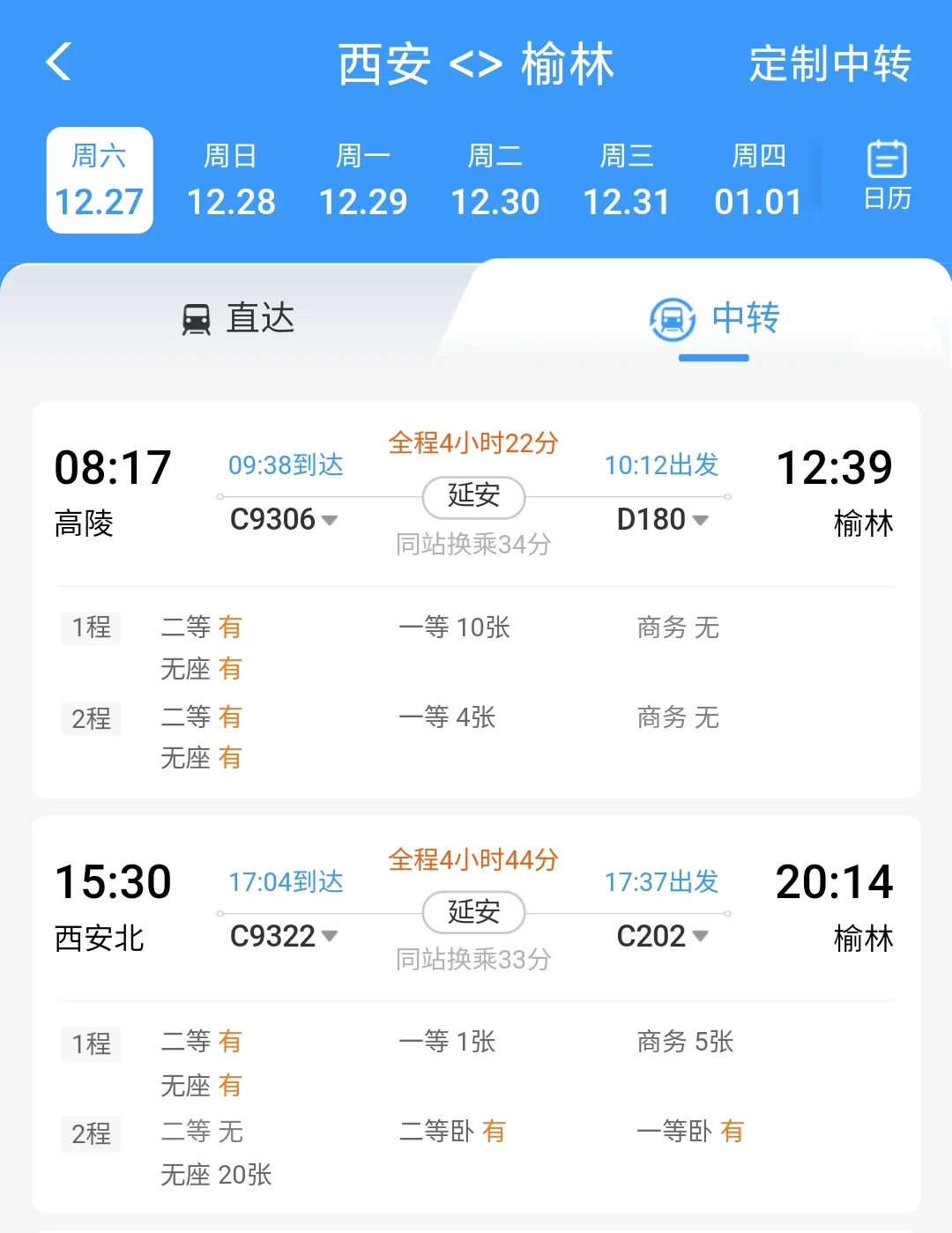Switch to the 直达 direct trains tab
The image size is (952, 1233).
point(238,318)
